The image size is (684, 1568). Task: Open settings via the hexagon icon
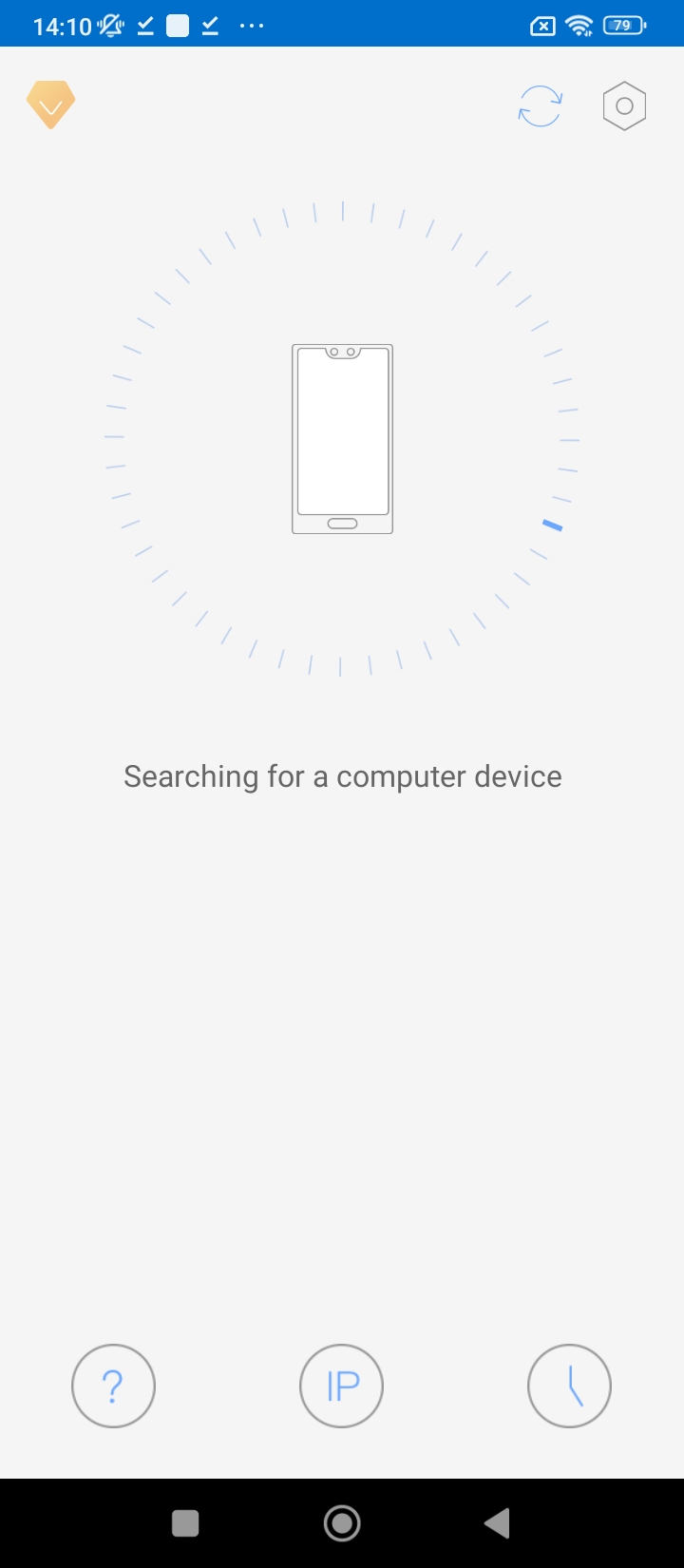pyautogui.click(x=624, y=106)
